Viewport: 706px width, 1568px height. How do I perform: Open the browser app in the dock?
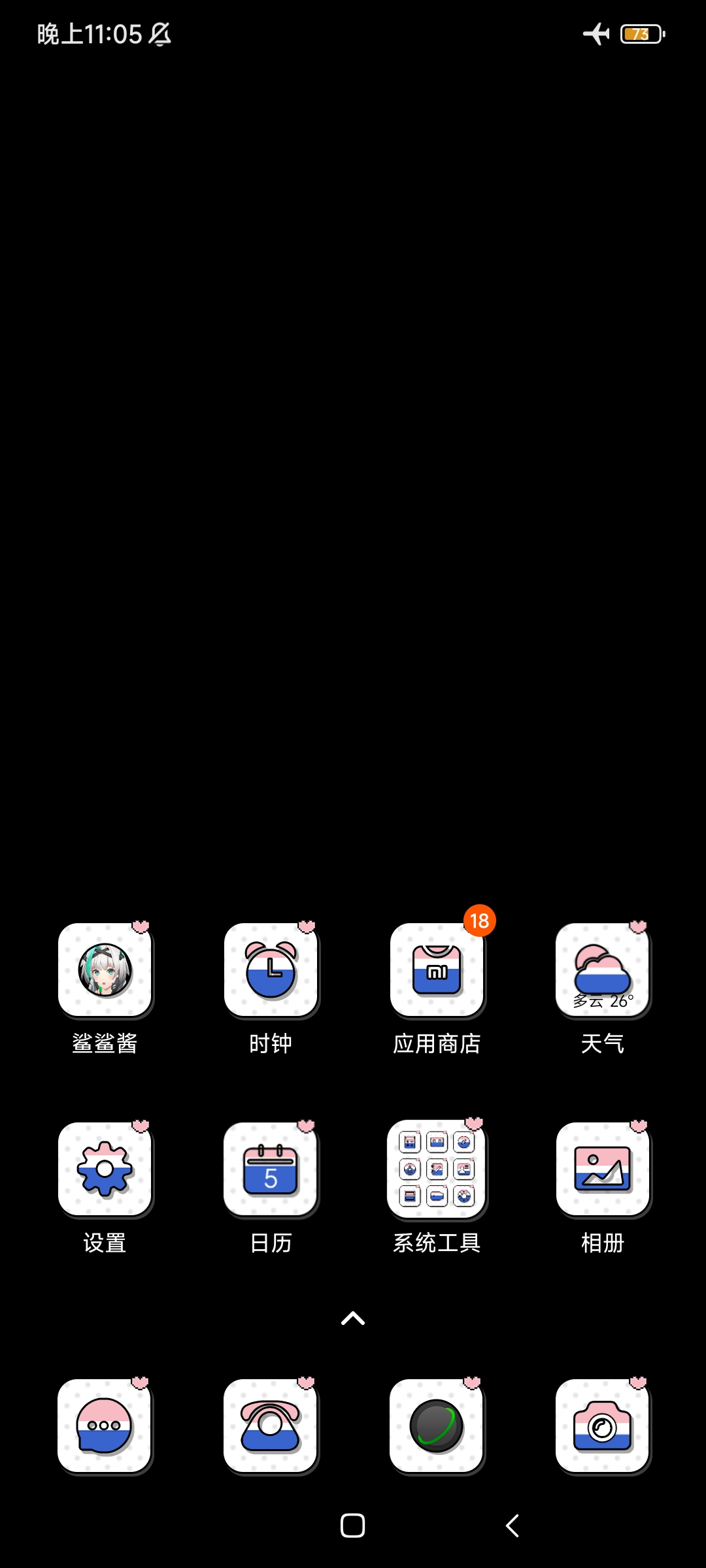point(437,1426)
